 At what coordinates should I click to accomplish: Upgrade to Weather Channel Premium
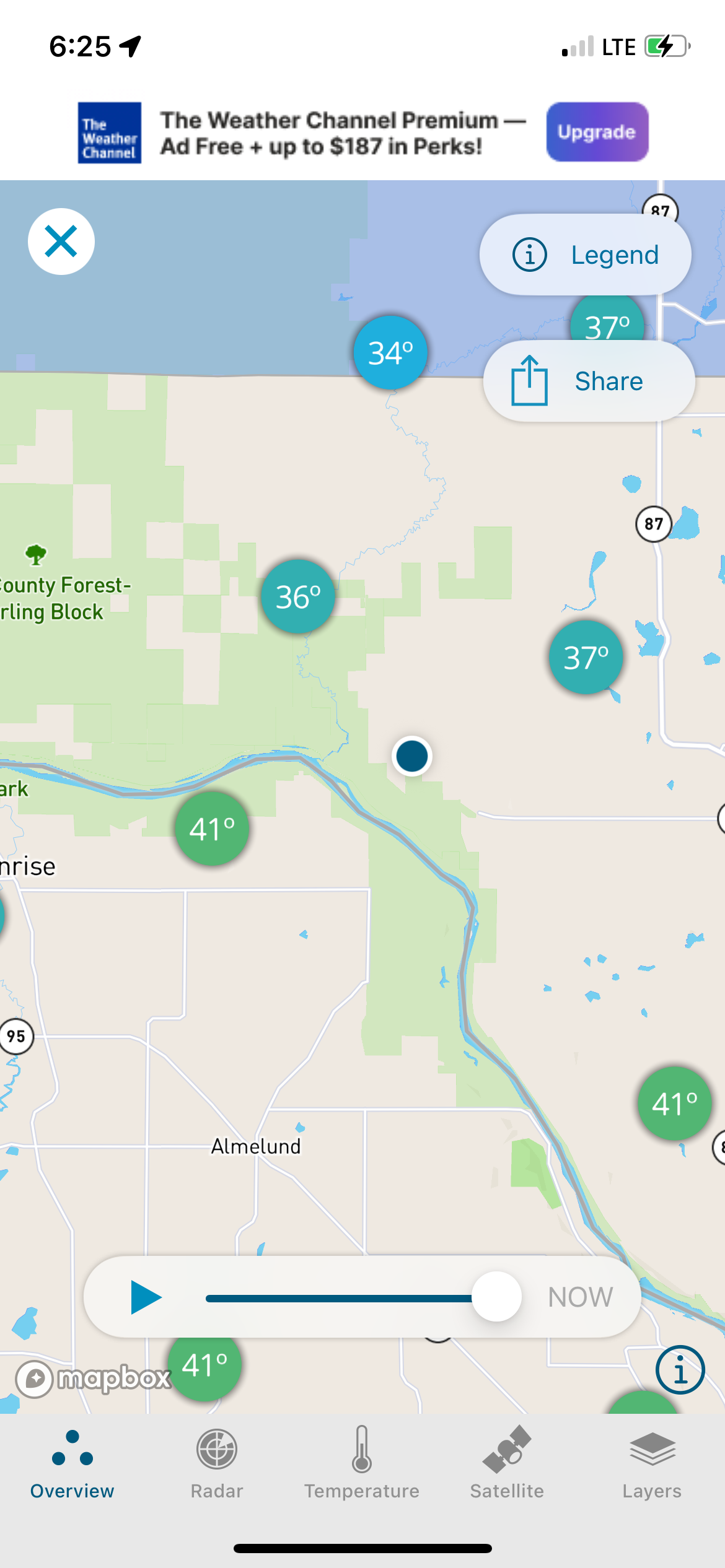click(597, 132)
